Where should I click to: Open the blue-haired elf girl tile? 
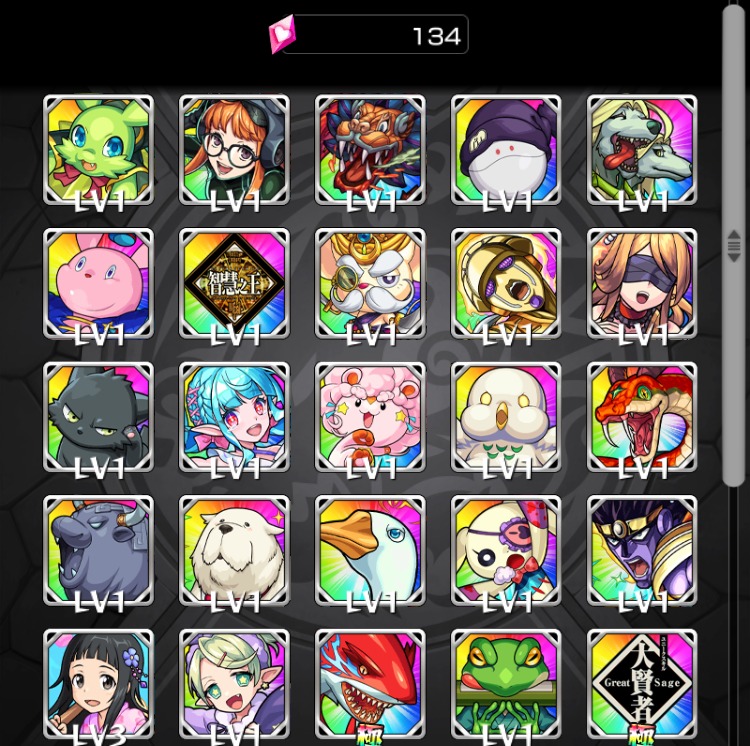tap(234, 417)
